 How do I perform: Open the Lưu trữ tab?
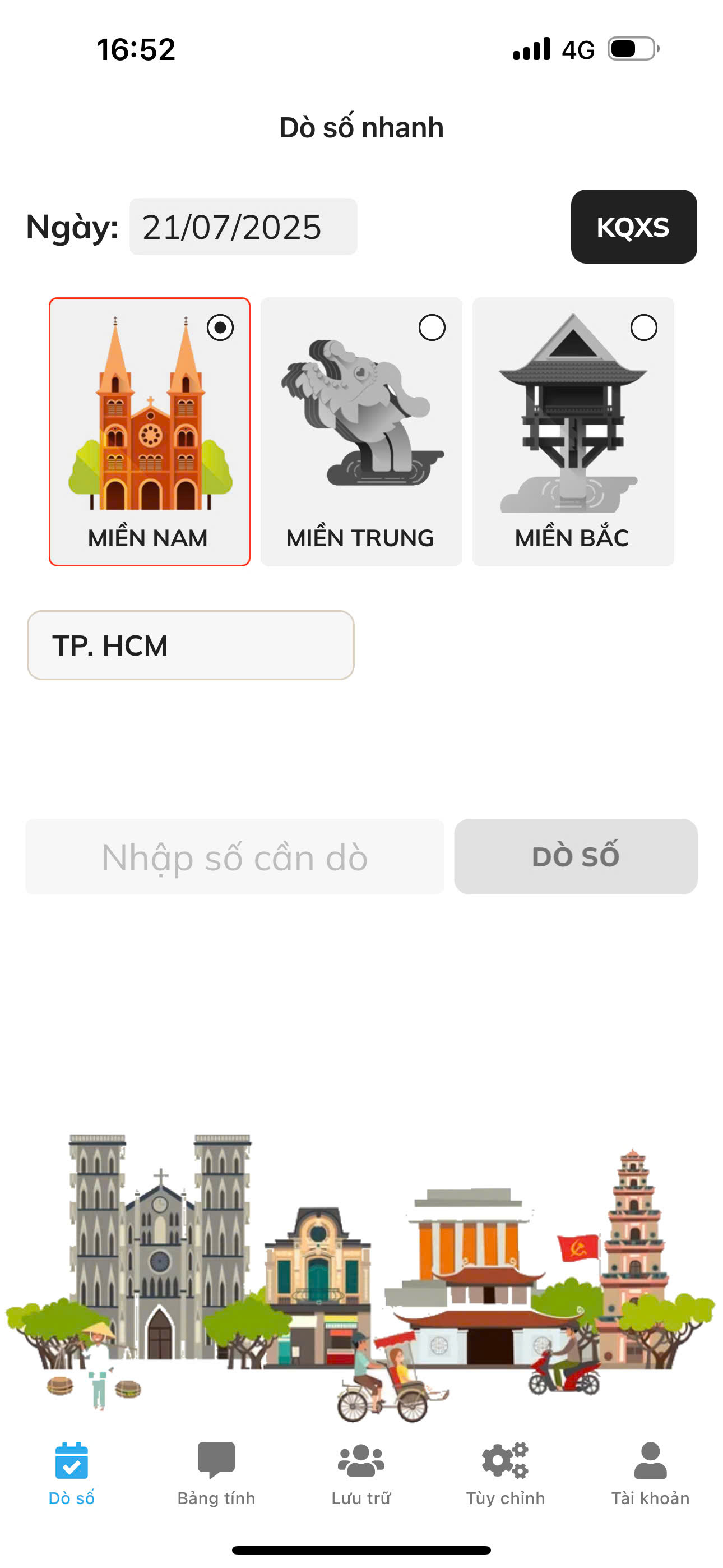(361, 1473)
